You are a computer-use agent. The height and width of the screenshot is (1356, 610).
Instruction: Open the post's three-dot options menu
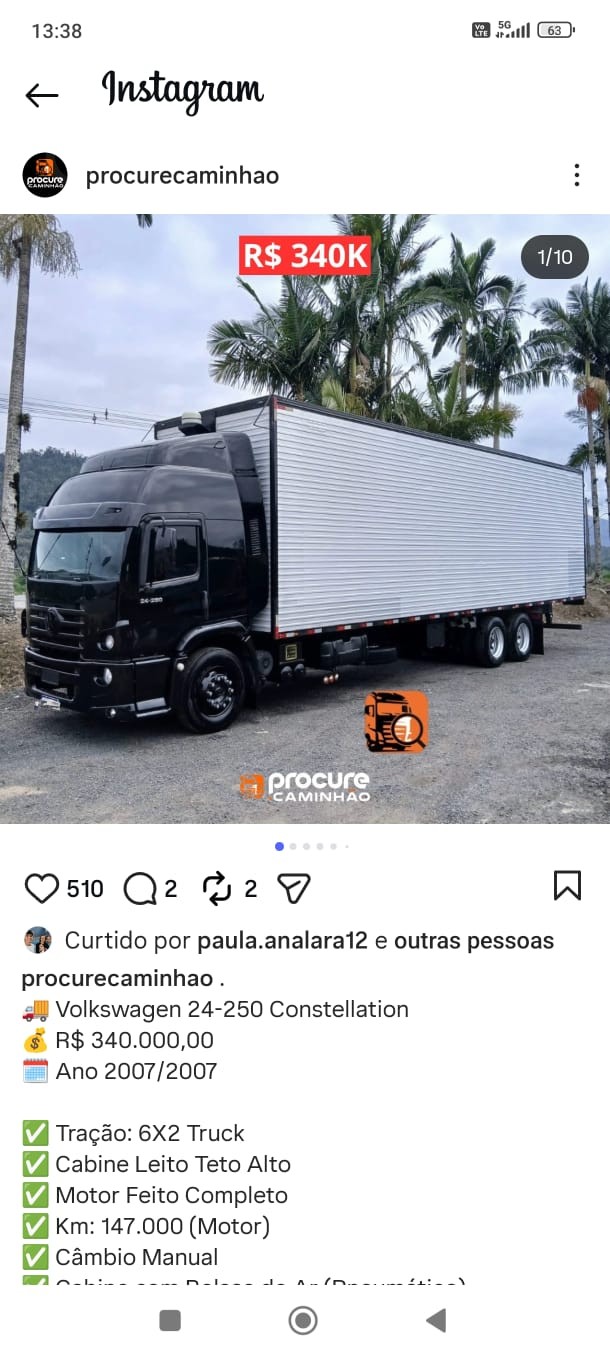[x=576, y=175]
